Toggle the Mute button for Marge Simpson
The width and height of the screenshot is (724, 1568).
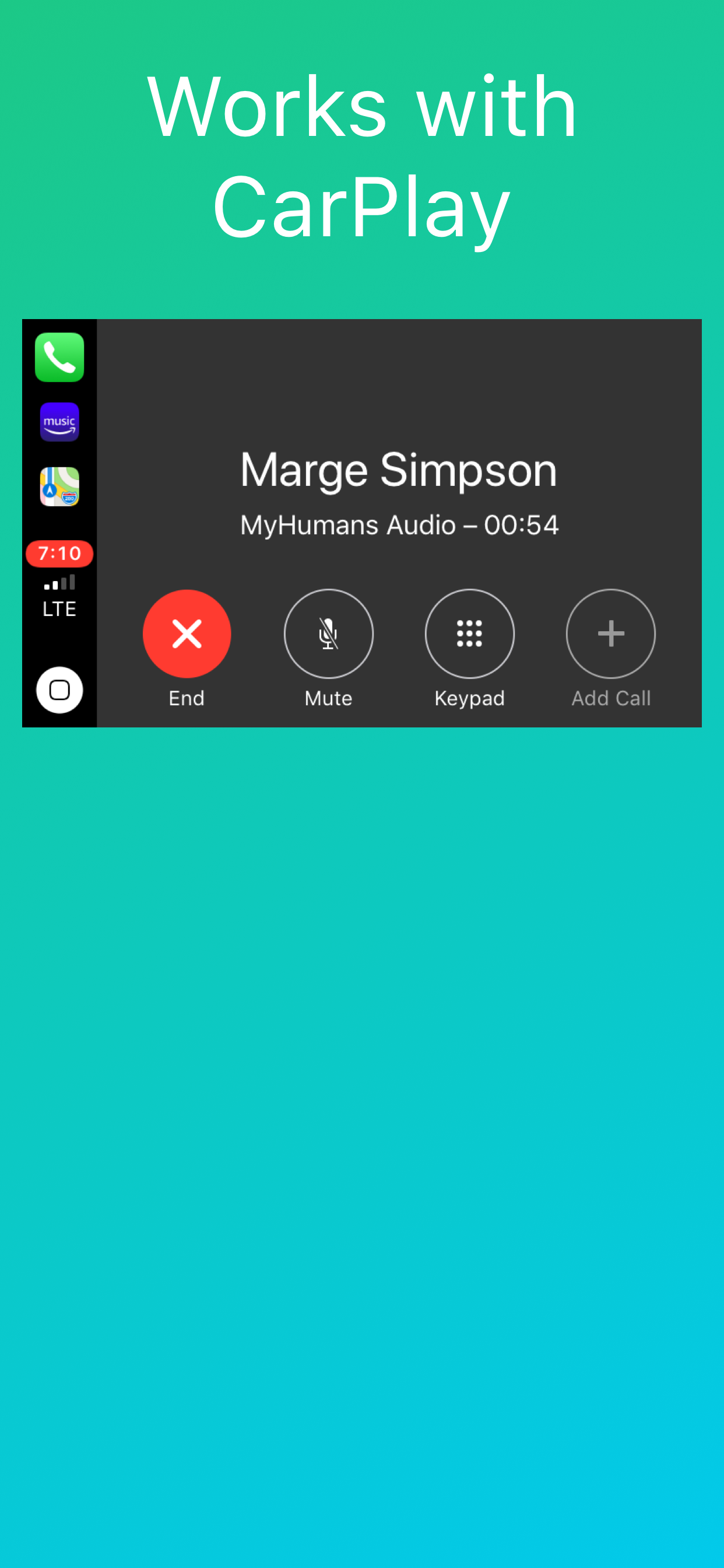pos(328,633)
